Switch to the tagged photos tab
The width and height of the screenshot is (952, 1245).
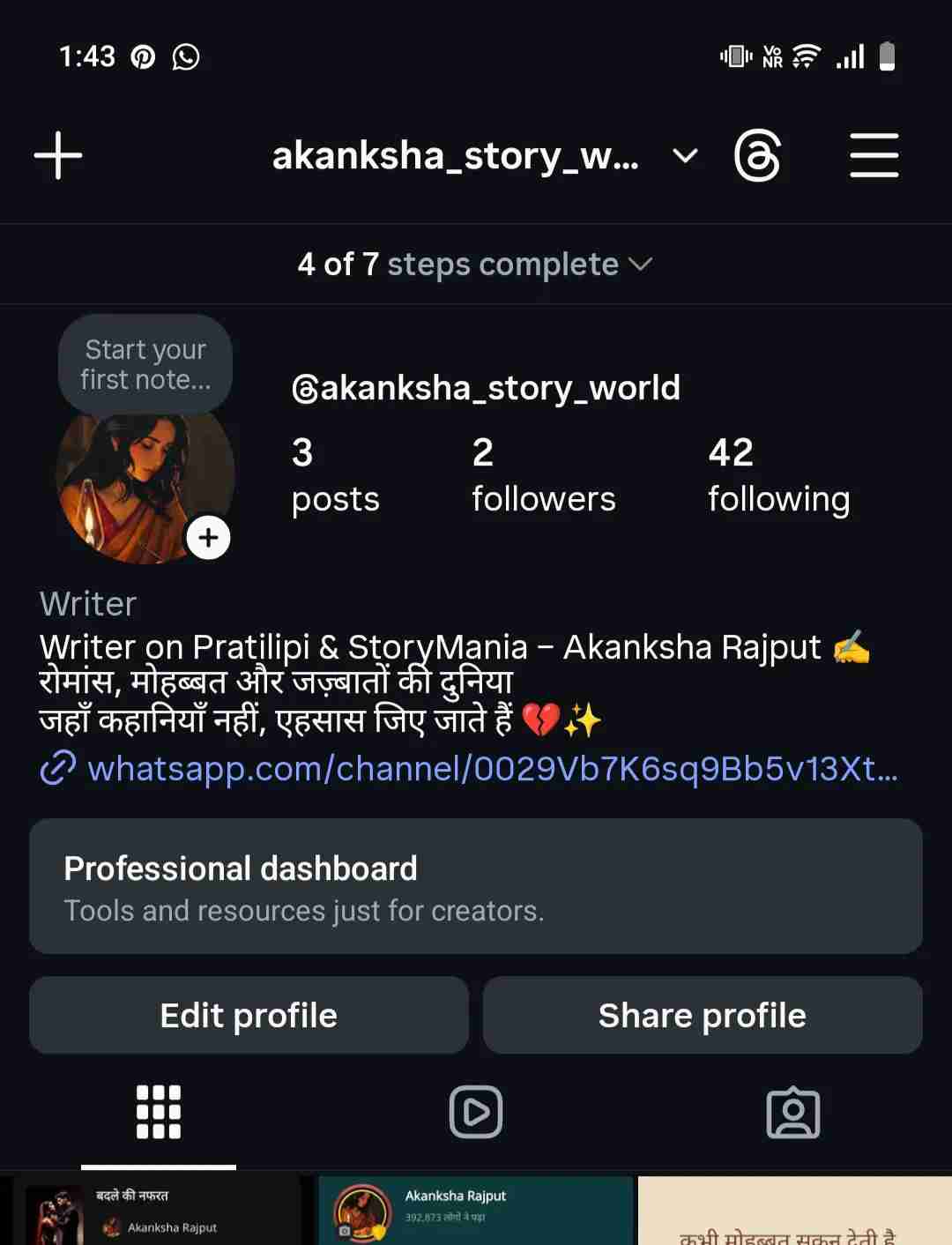coord(792,1112)
